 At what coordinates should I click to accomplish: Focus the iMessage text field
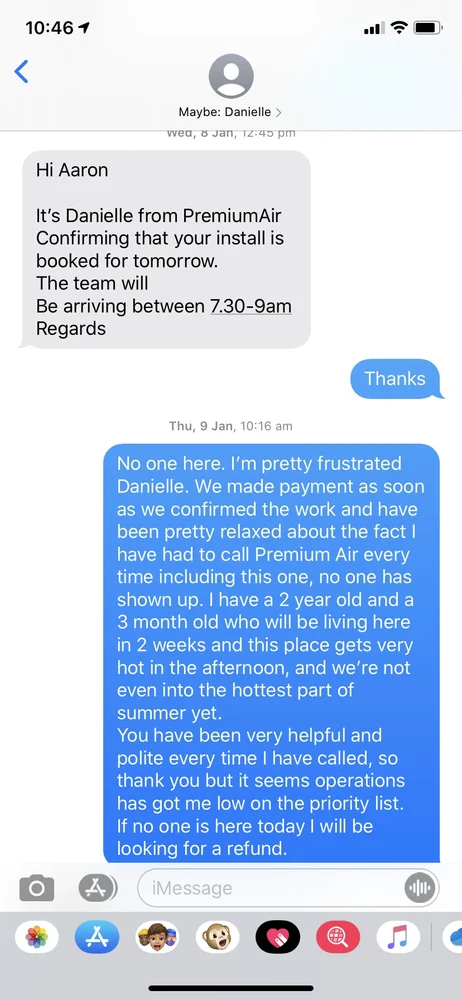point(273,888)
